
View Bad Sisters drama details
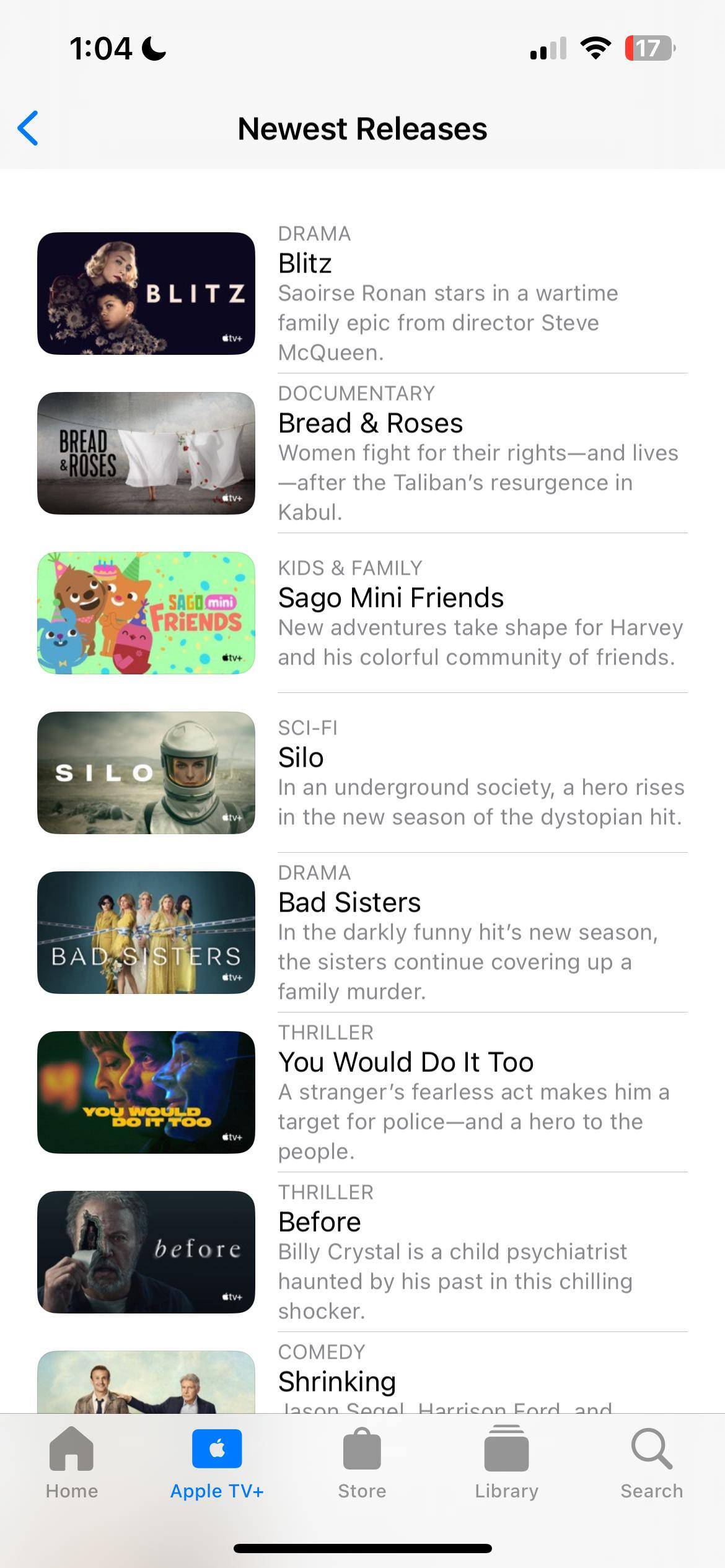(362, 932)
